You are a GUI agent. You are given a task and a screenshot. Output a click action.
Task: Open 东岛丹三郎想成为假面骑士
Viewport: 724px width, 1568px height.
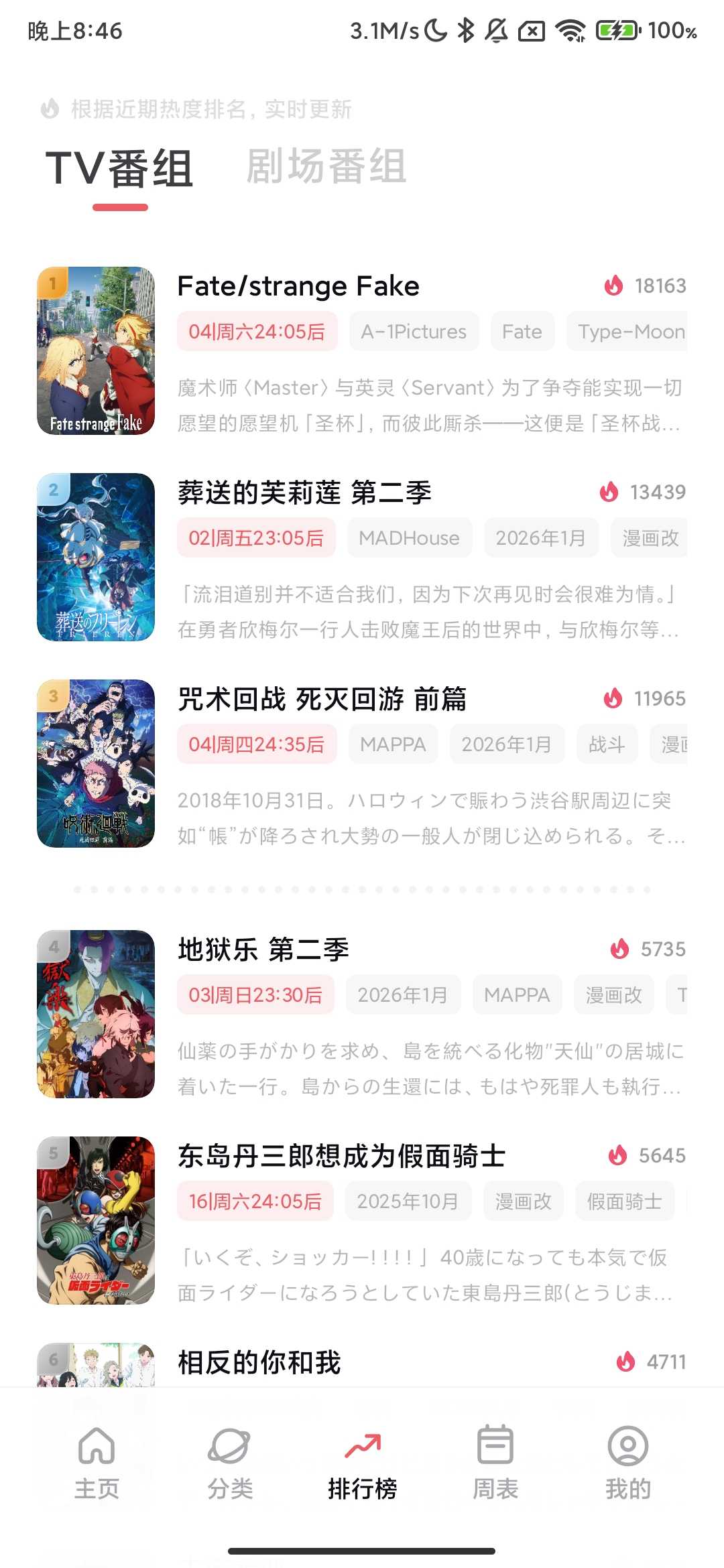tap(341, 1156)
